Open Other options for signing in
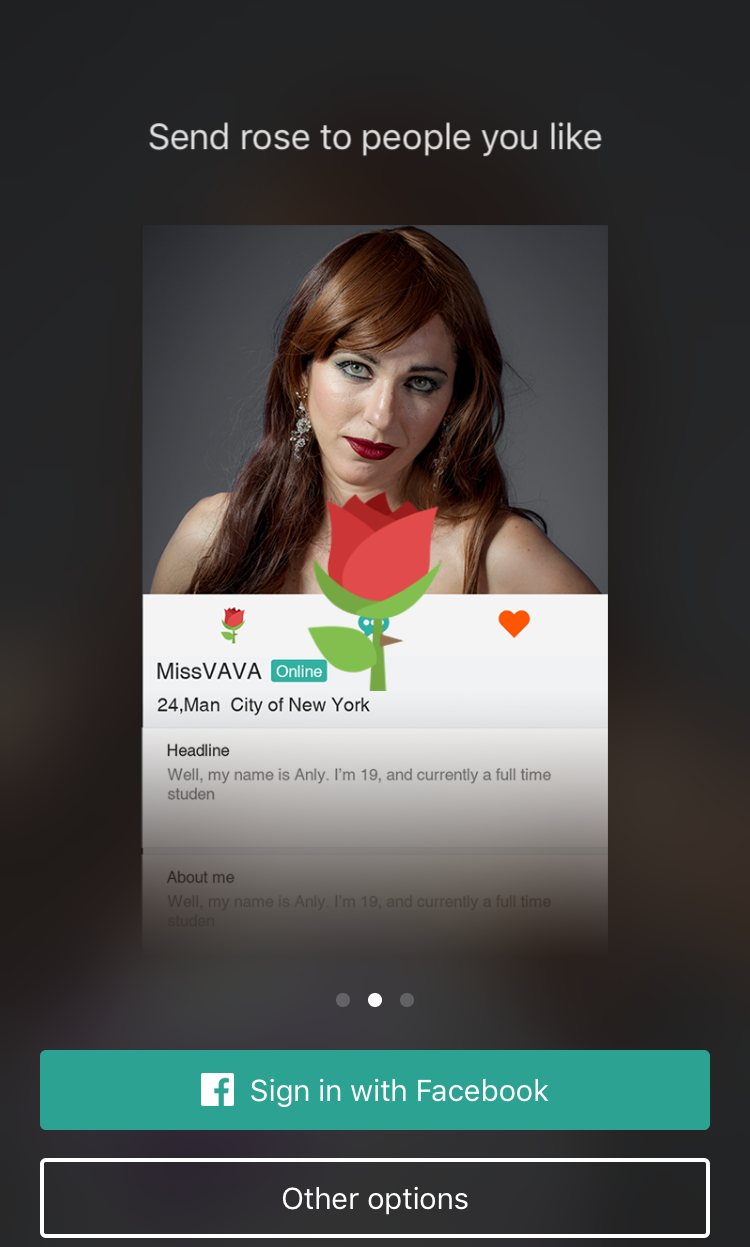Screen dimensions: 750x1247 (x=375, y=1198)
